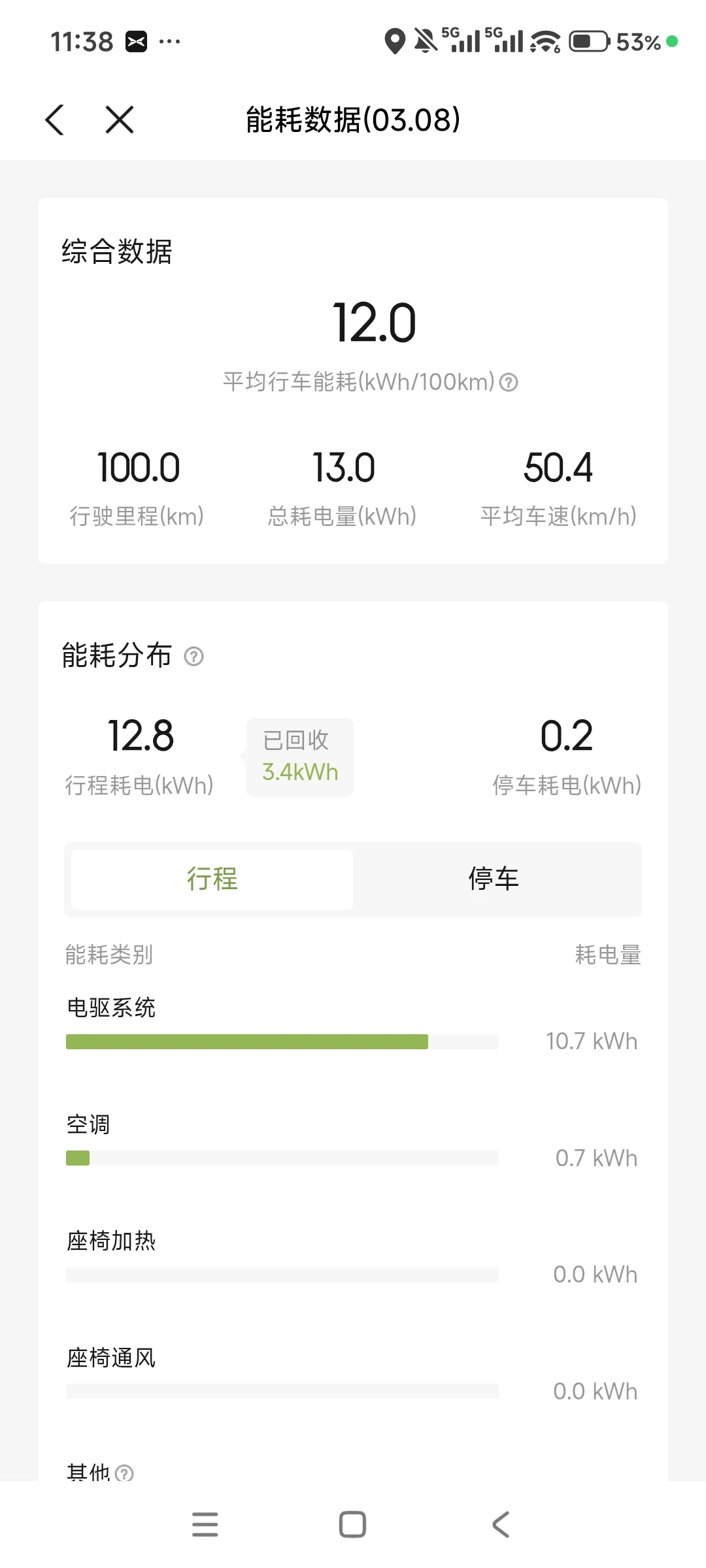
Task: Show info for the 其他 category
Action: 124,1473
